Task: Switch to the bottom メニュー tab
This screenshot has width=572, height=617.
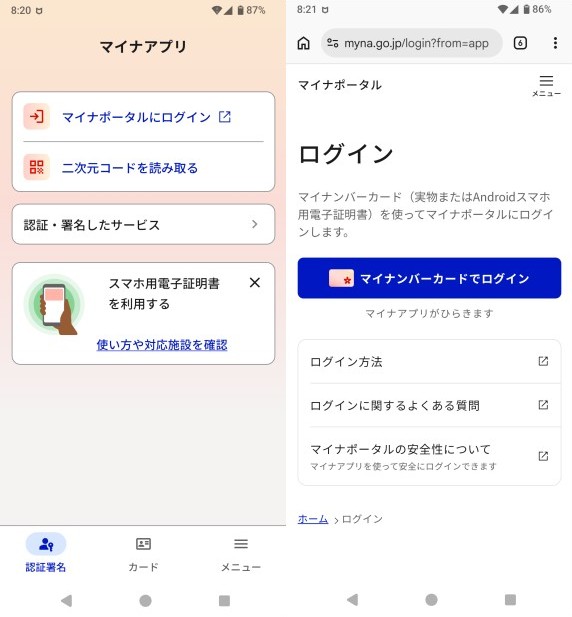Action: coord(241,554)
